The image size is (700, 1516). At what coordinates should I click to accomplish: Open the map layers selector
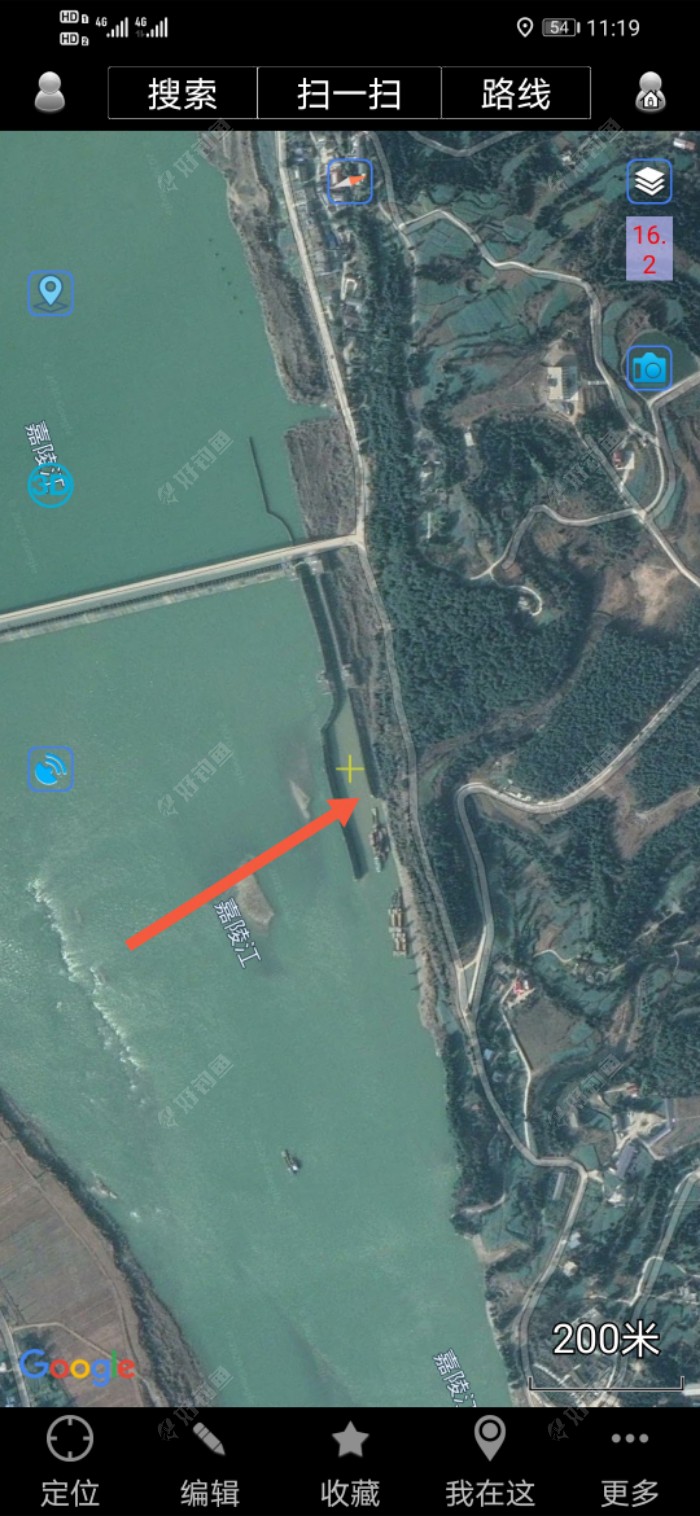tap(649, 182)
